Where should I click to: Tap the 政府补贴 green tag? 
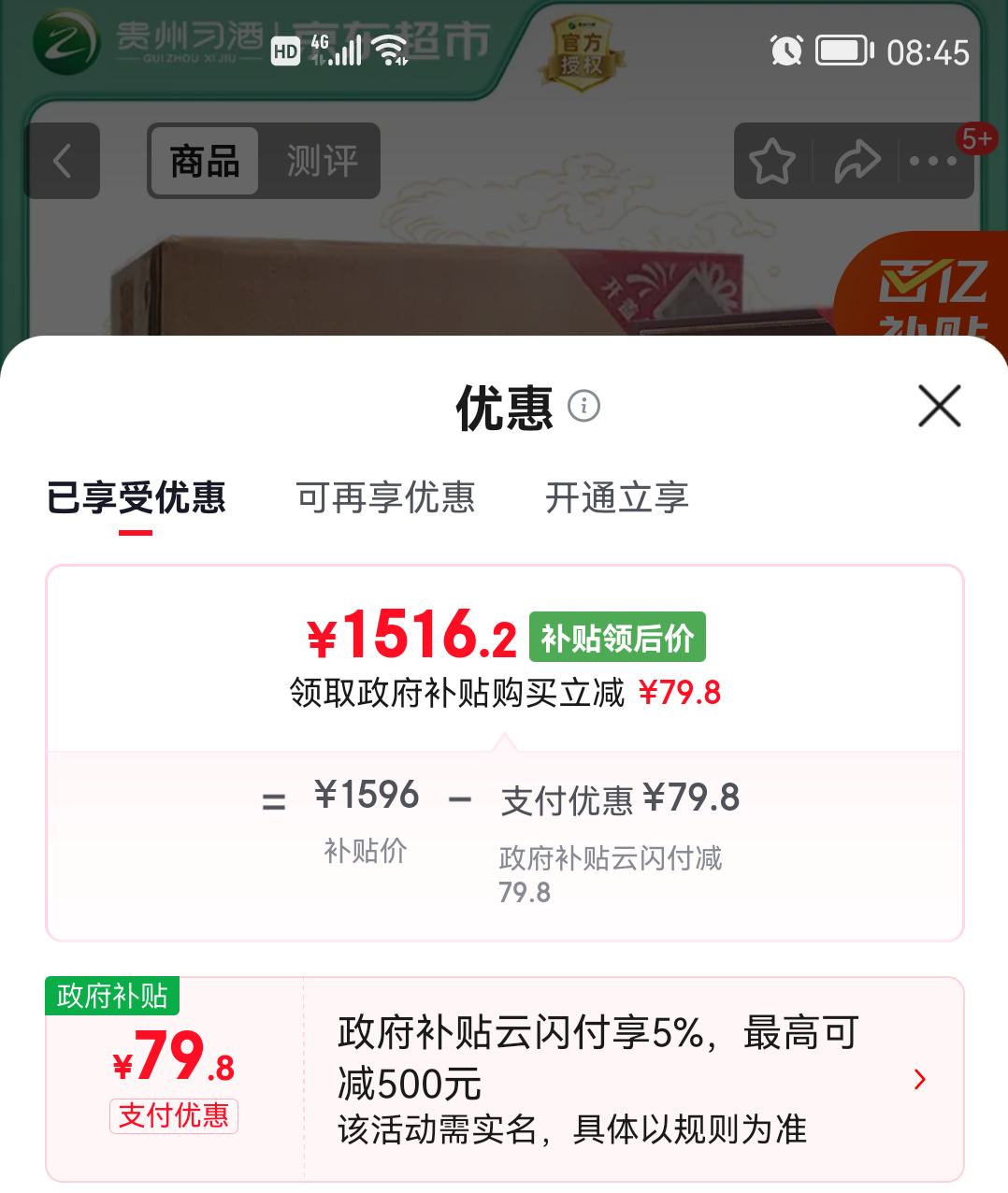tap(111, 999)
